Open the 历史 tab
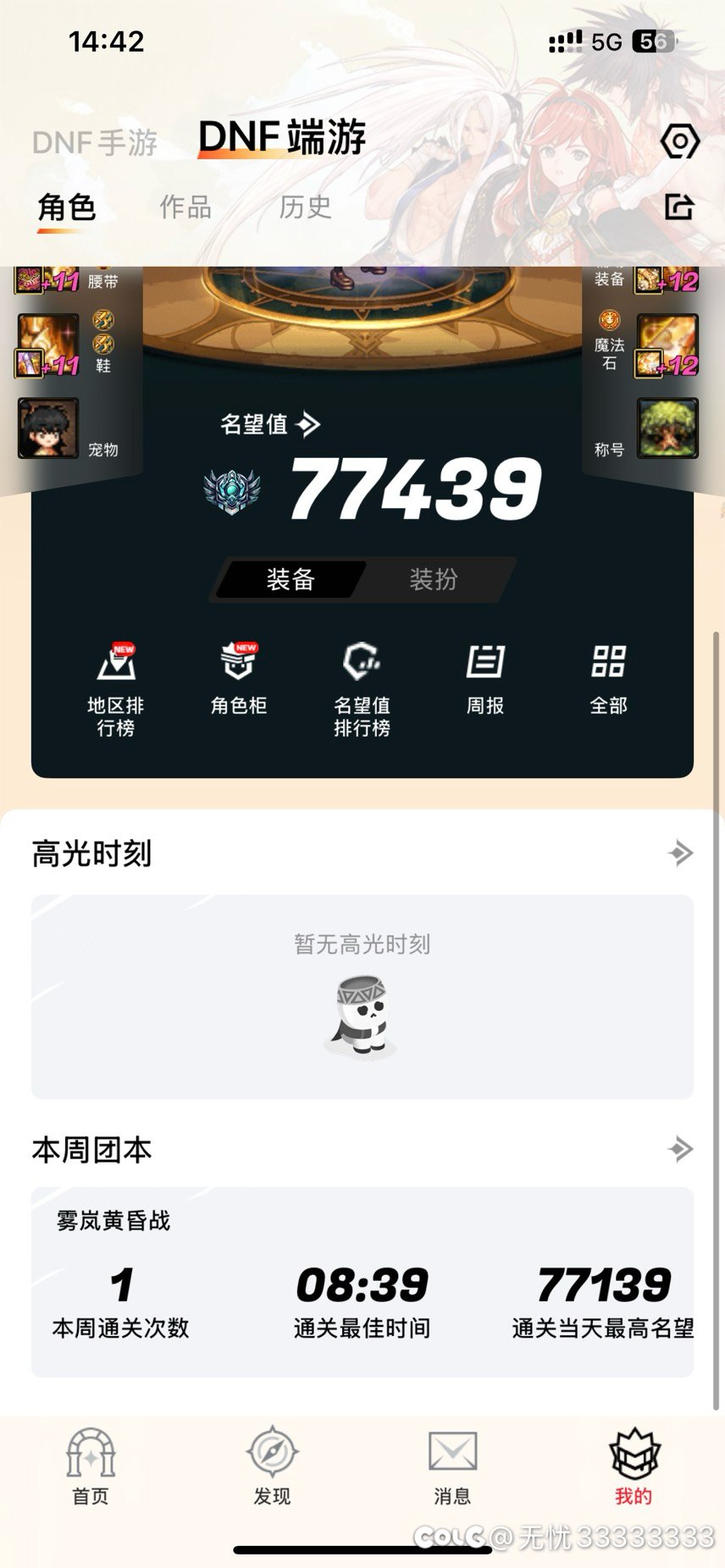 point(305,207)
